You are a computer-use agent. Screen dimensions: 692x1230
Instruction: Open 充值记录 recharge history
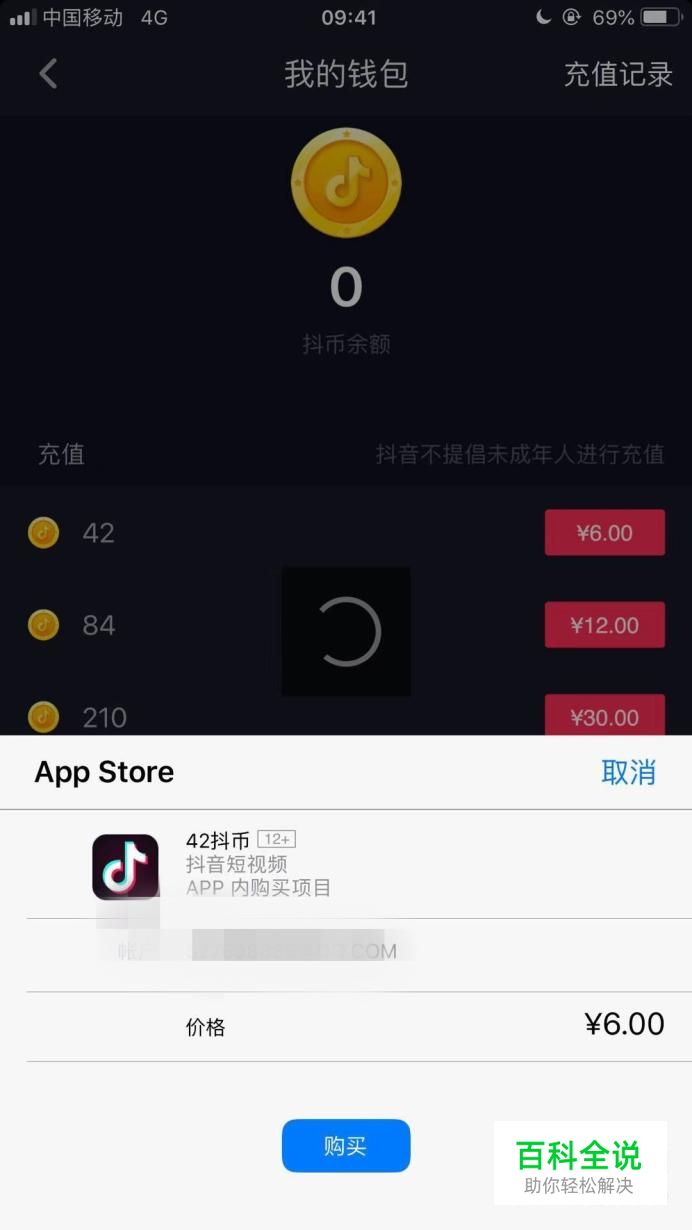click(x=618, y=75)
